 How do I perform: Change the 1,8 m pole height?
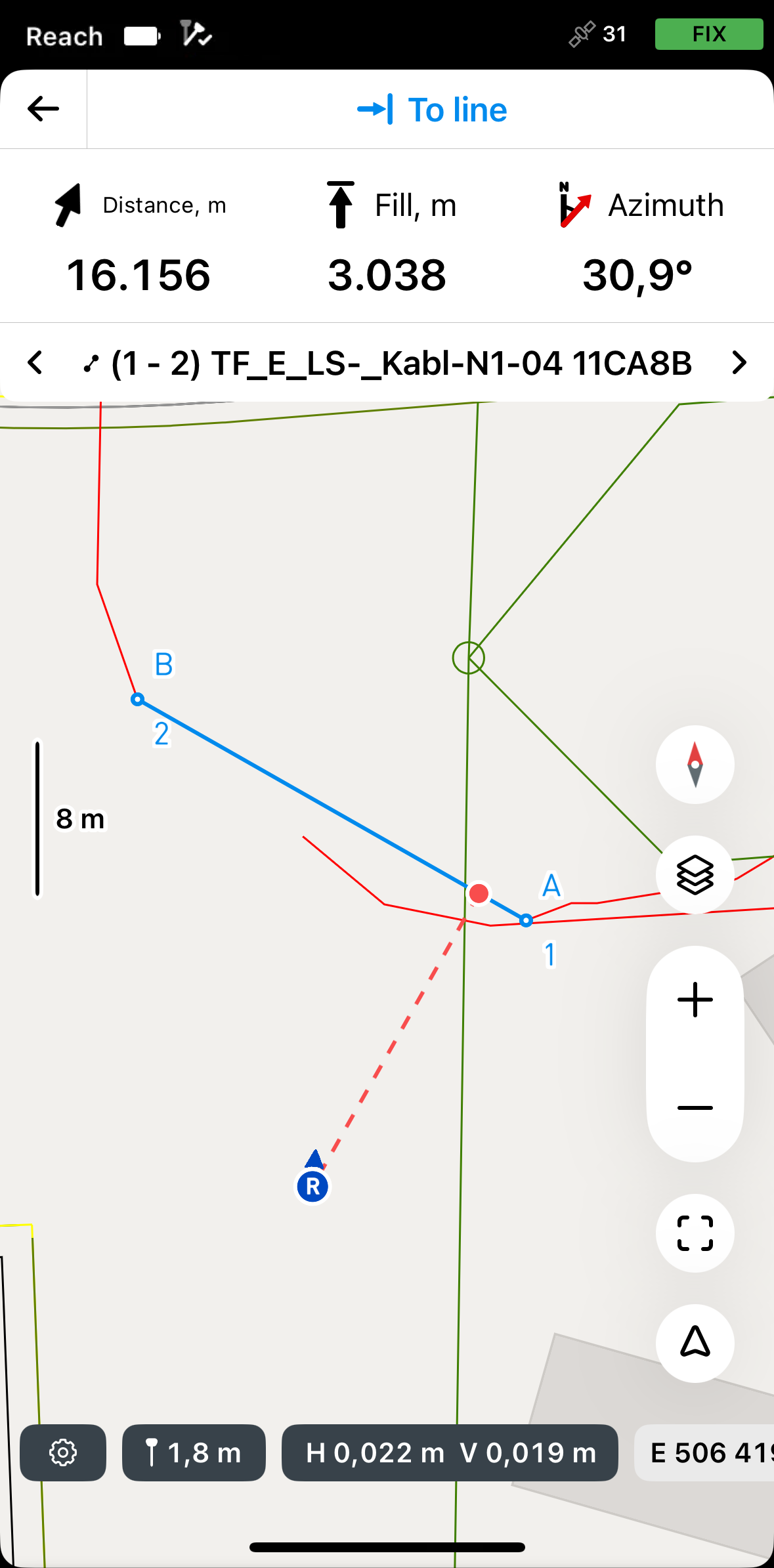pyautogui.click(x=194, y=1452)
